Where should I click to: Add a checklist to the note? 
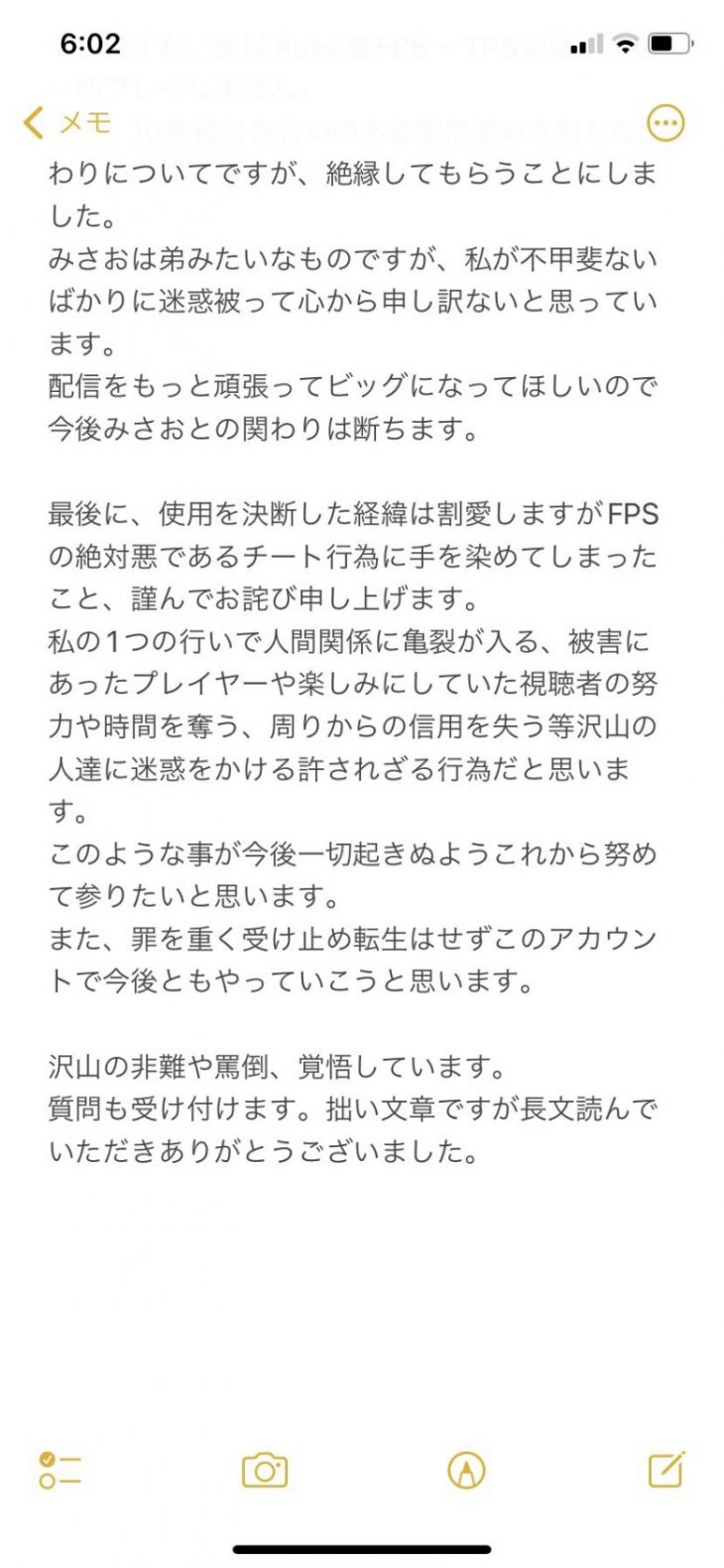[60, 1470]
